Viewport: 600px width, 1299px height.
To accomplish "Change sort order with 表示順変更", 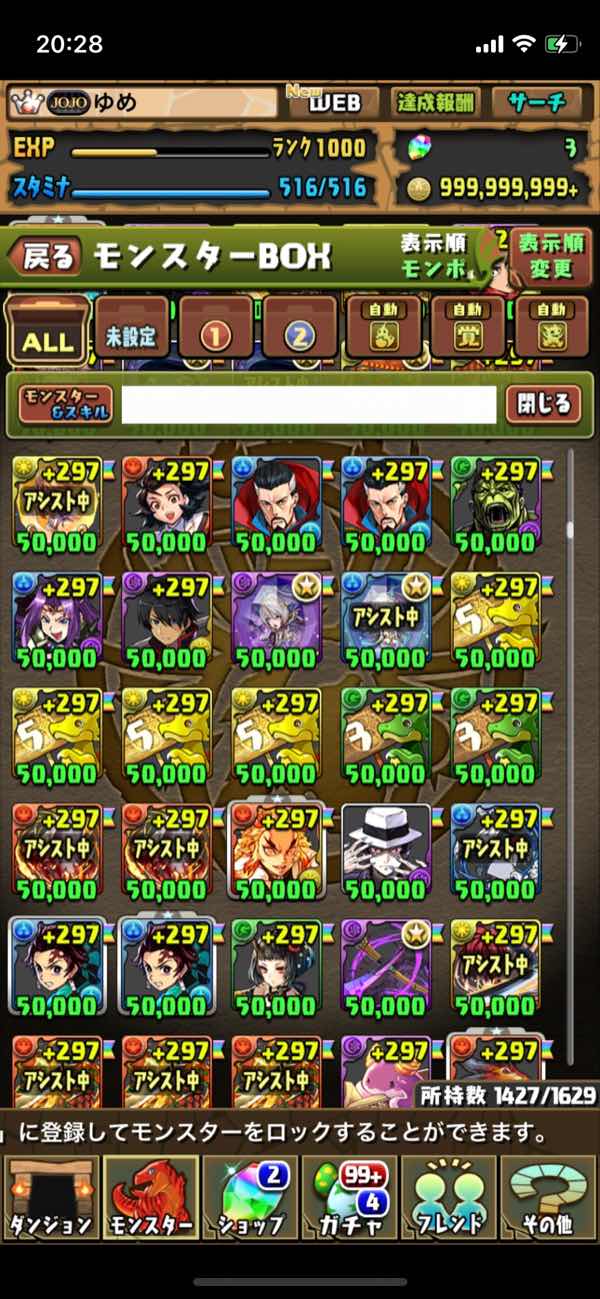I will pos(549,257).
